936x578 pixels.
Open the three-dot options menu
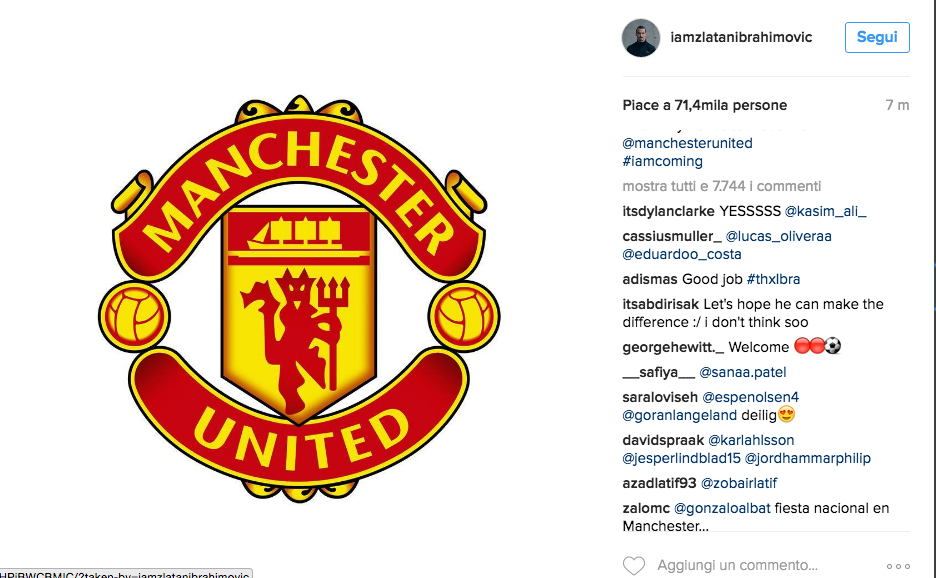[898, 566]
